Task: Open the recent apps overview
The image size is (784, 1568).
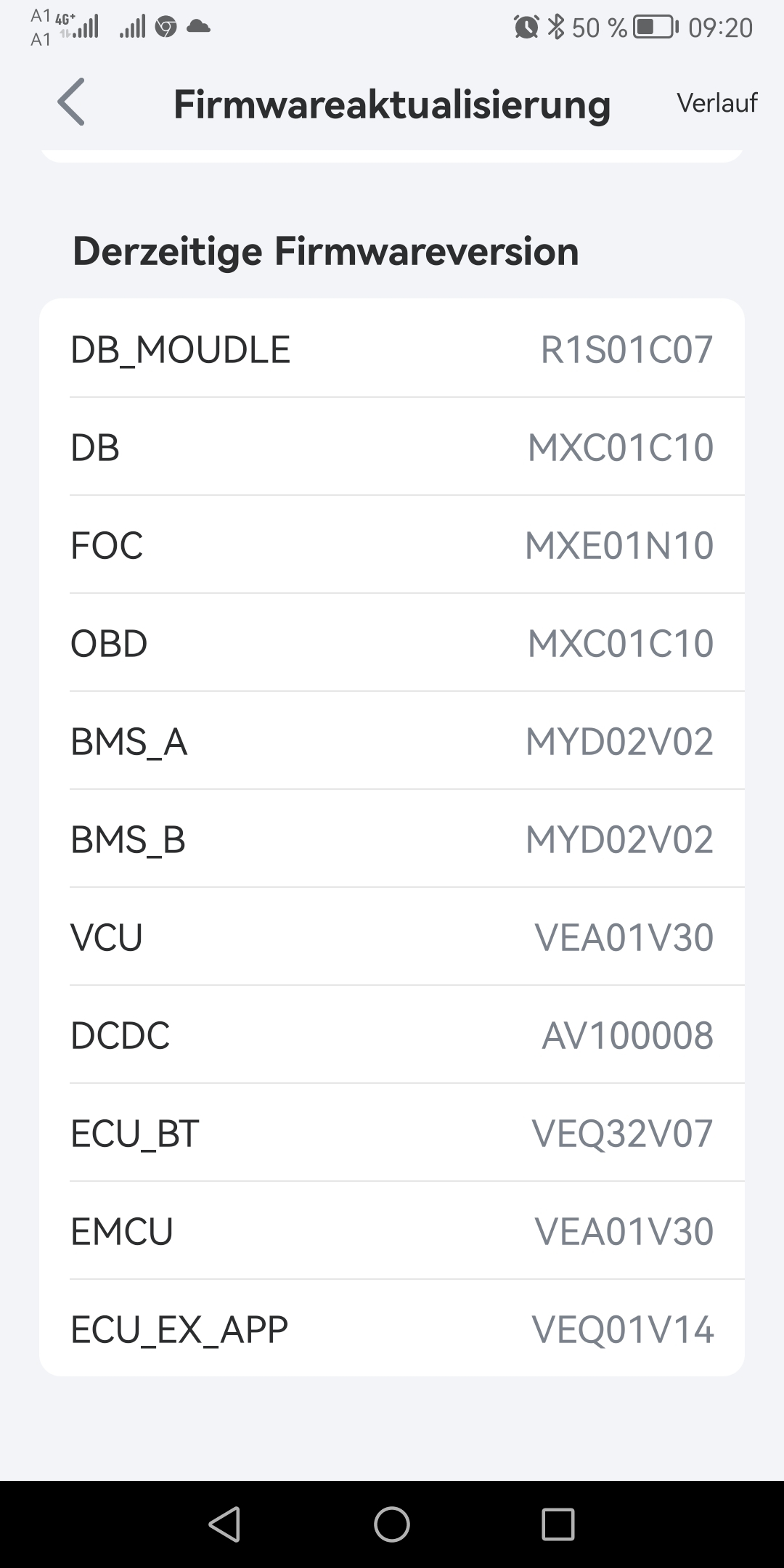Action: point(558,1524)
